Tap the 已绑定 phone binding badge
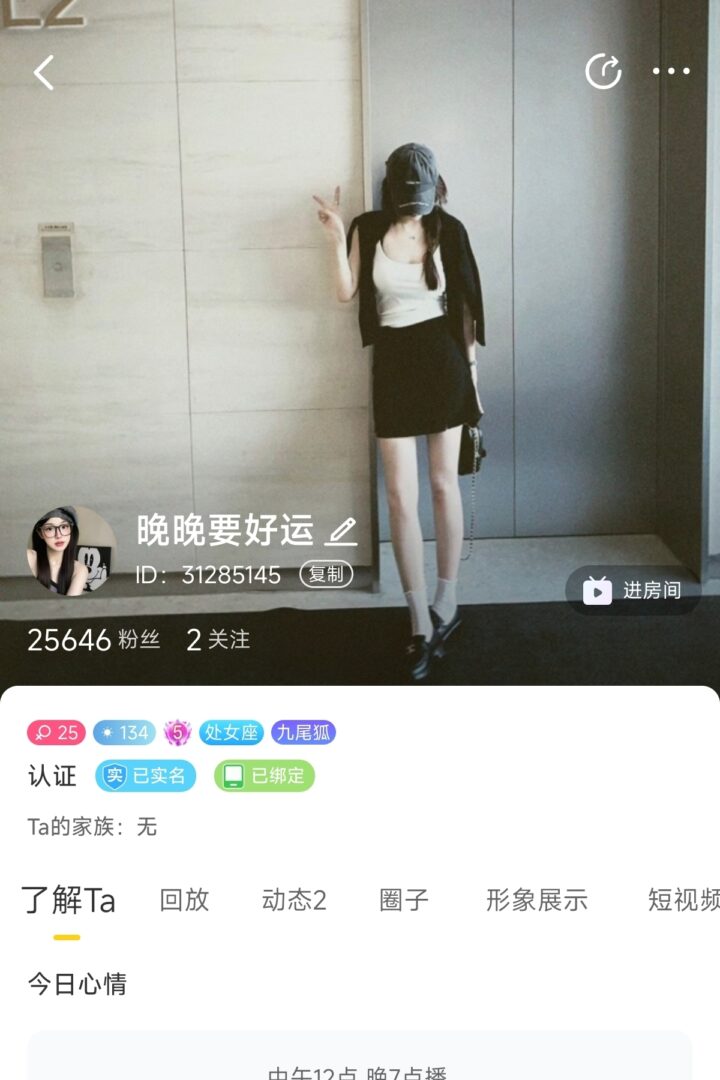 point(264,776)
